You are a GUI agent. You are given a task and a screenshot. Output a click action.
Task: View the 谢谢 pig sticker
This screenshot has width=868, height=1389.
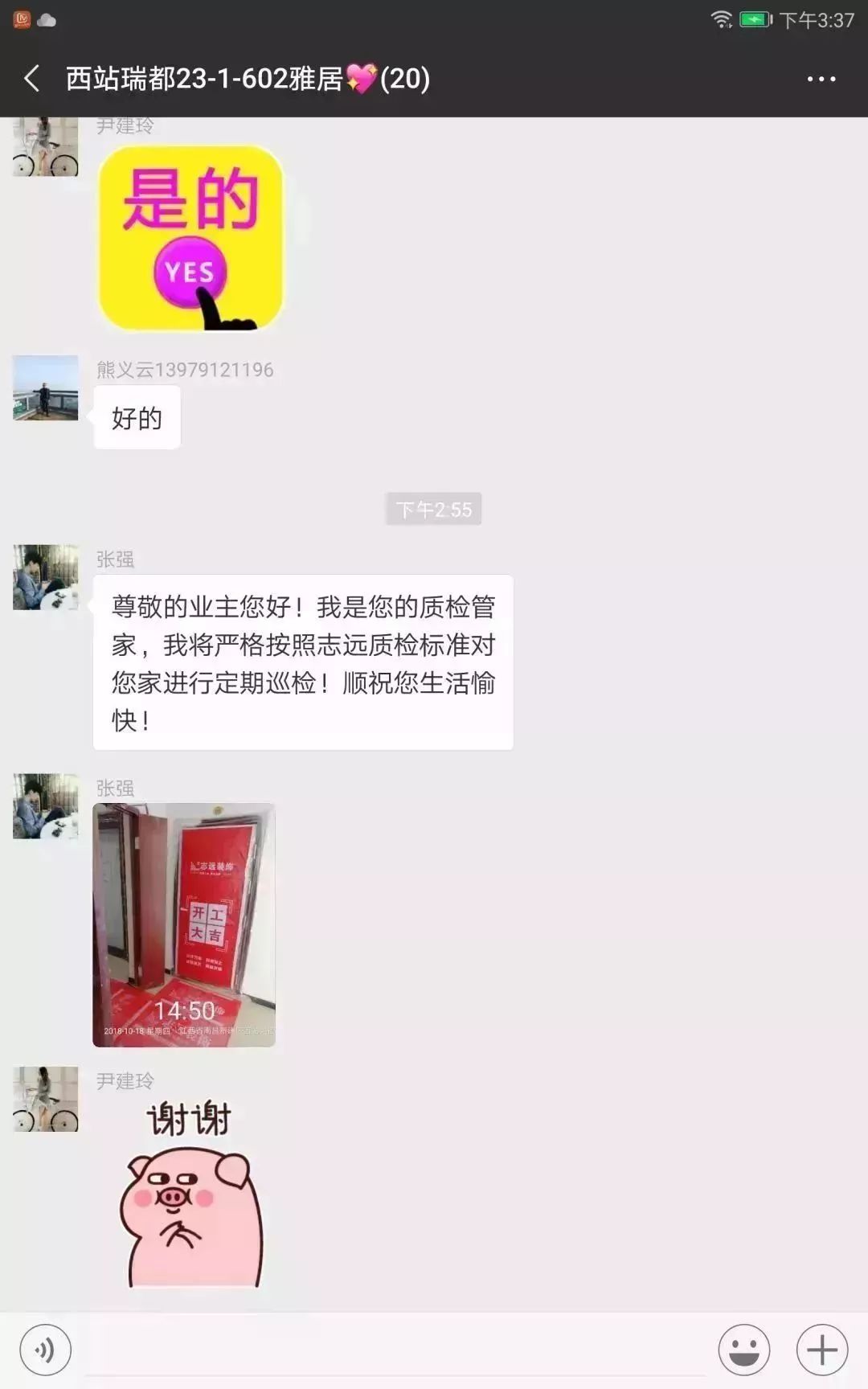[190, 1194]
